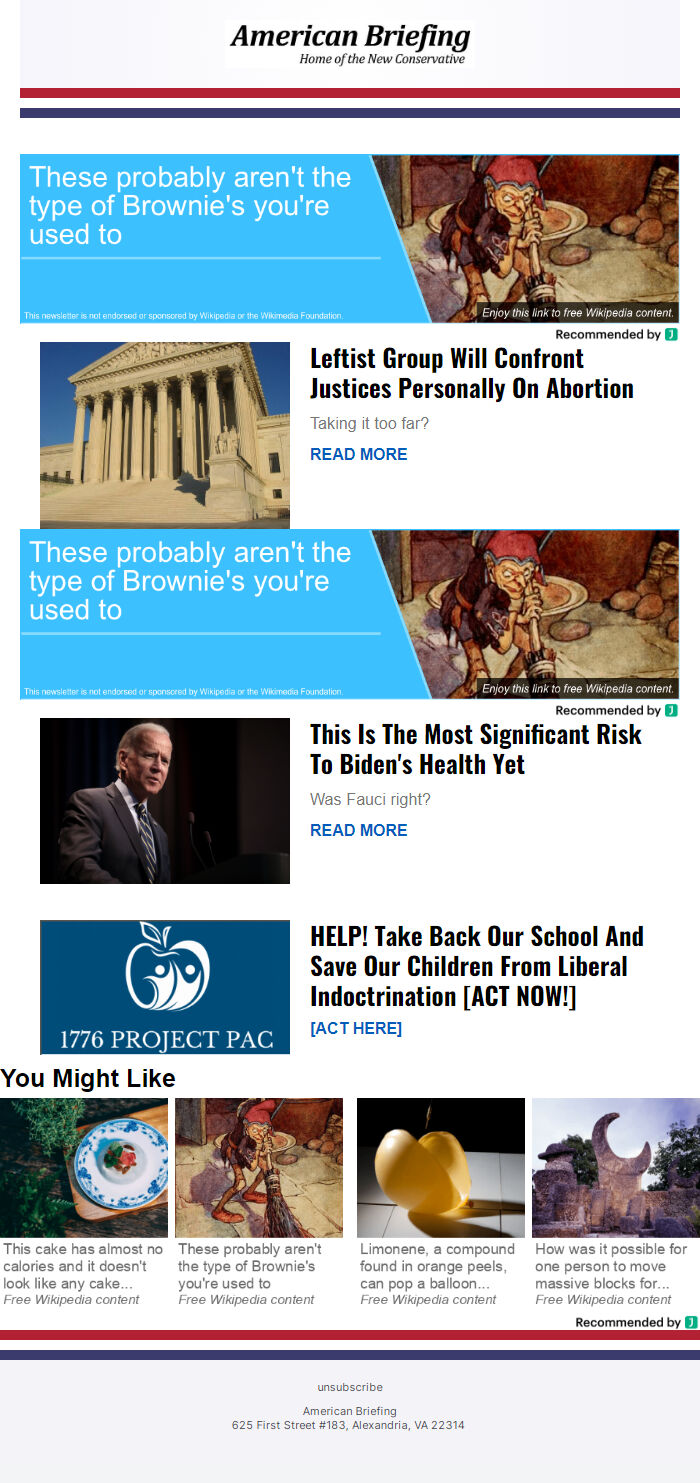The image size is (700, 1483).
Task: Tap the unsubscribe link
Action: [x=350, y=1387]
